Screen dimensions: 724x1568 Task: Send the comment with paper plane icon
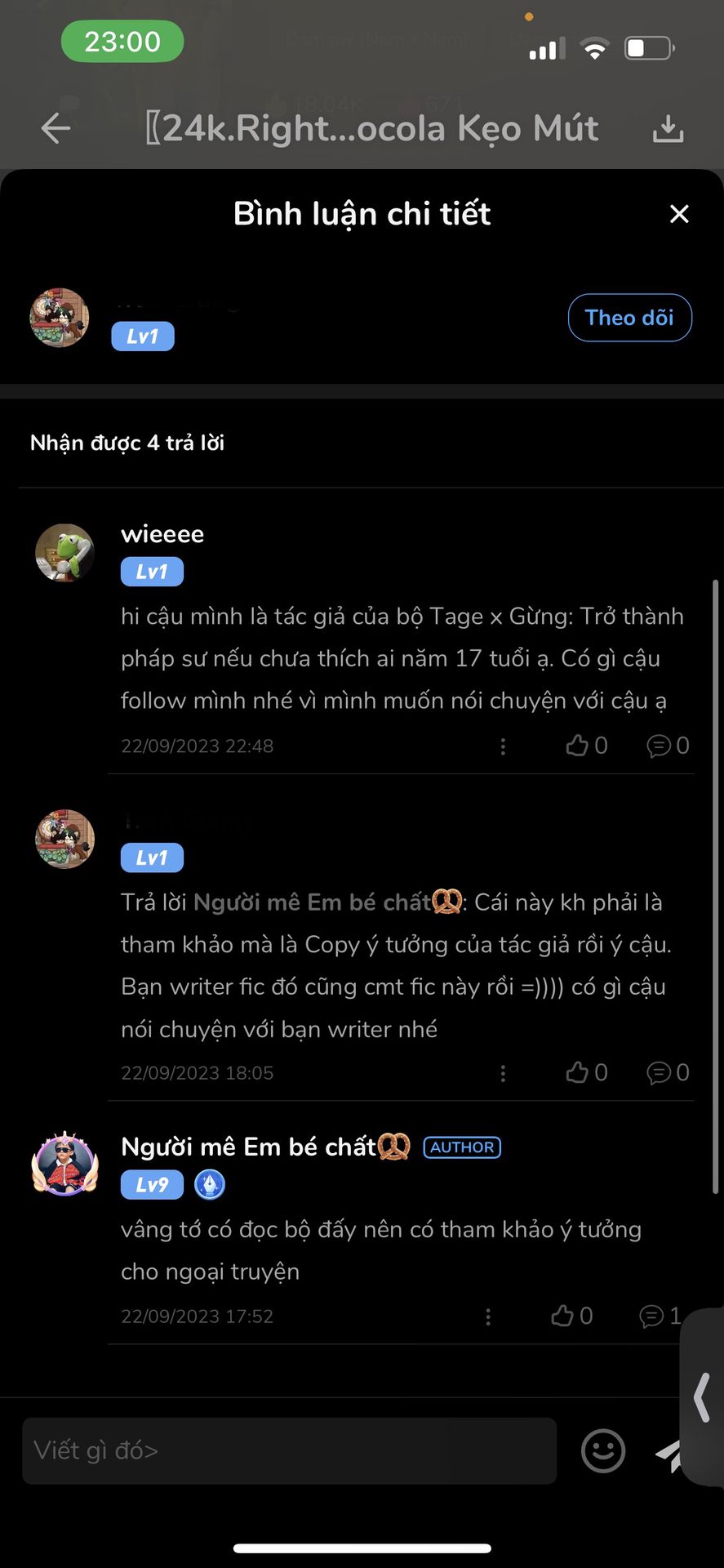click(x=668, y=1453)
